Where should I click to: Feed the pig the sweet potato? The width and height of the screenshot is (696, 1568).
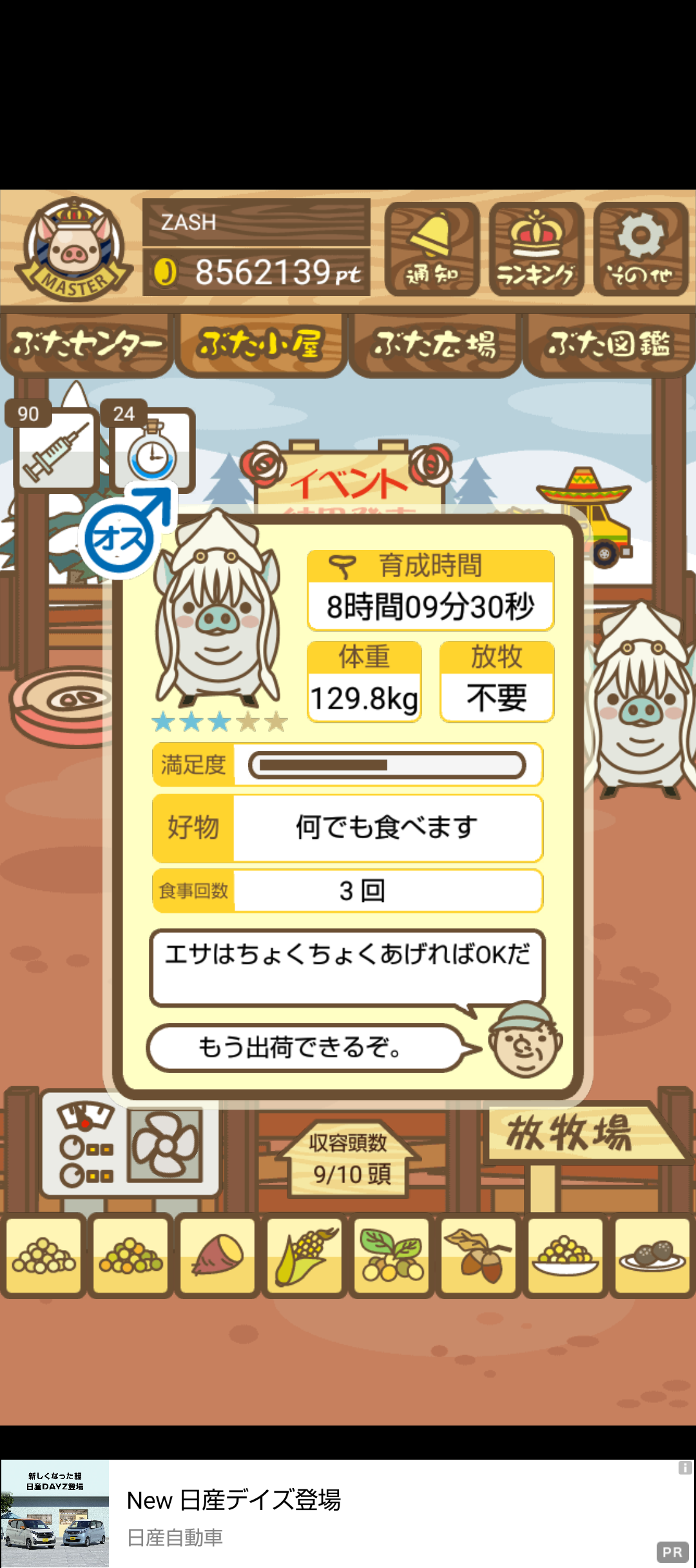pos(218,1255)
